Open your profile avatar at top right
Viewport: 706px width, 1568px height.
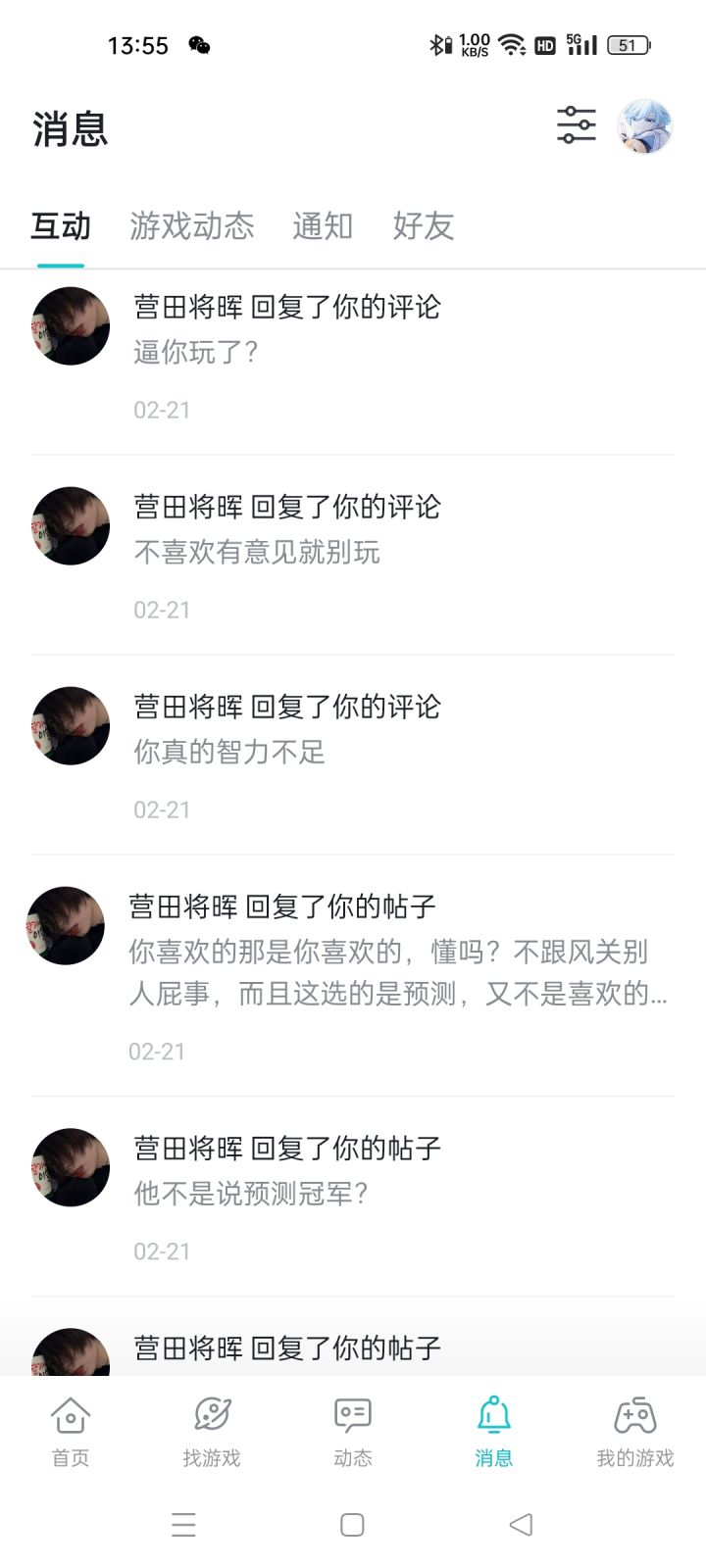(644, 126)
